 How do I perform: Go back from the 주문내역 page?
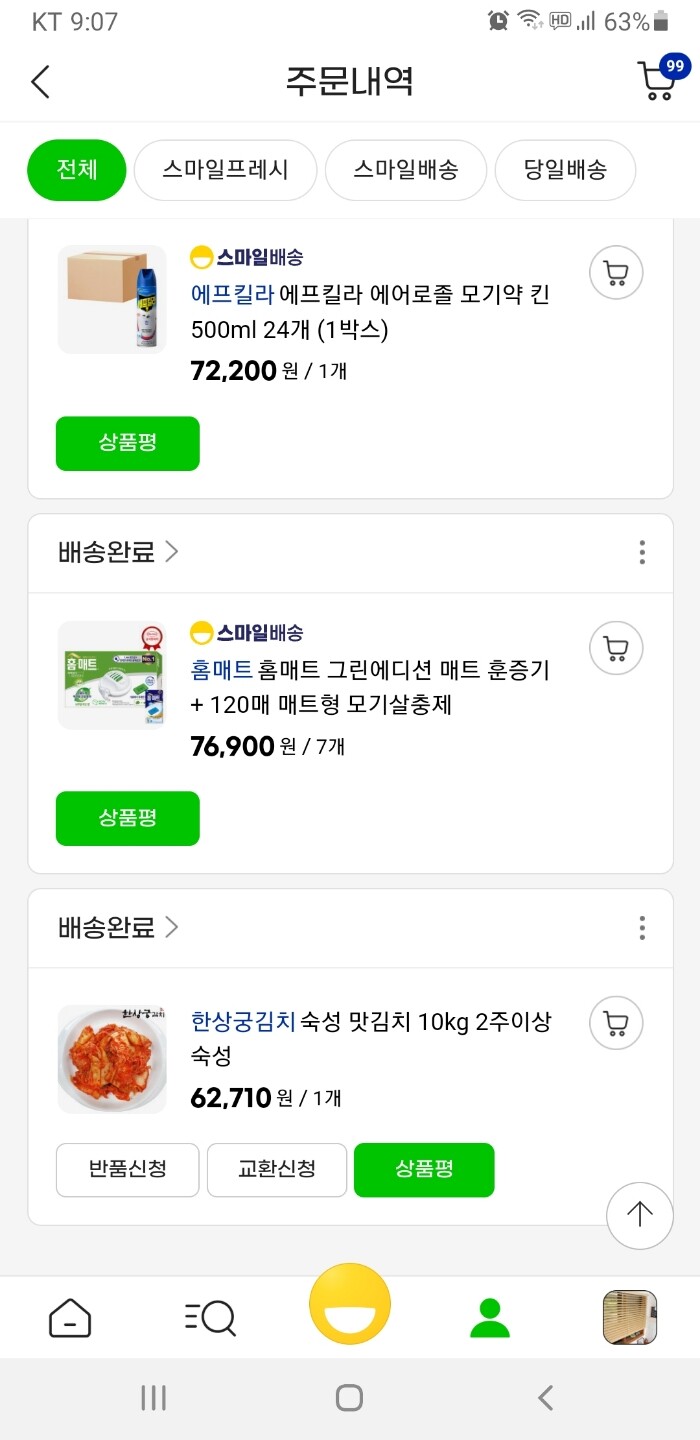coord(40,81)
